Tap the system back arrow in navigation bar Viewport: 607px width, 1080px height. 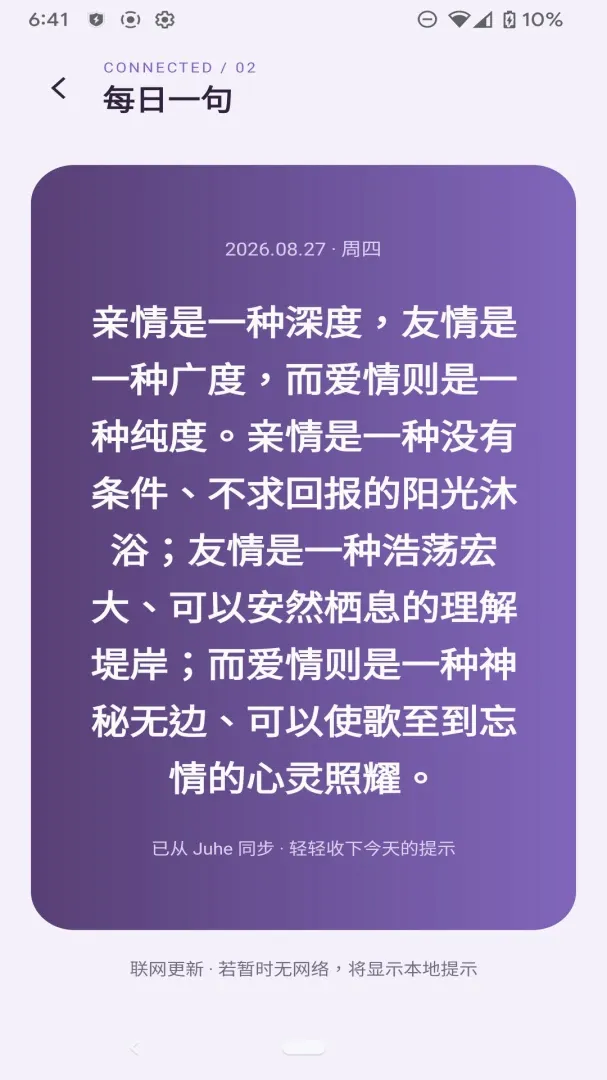(x=134, y=1048)
